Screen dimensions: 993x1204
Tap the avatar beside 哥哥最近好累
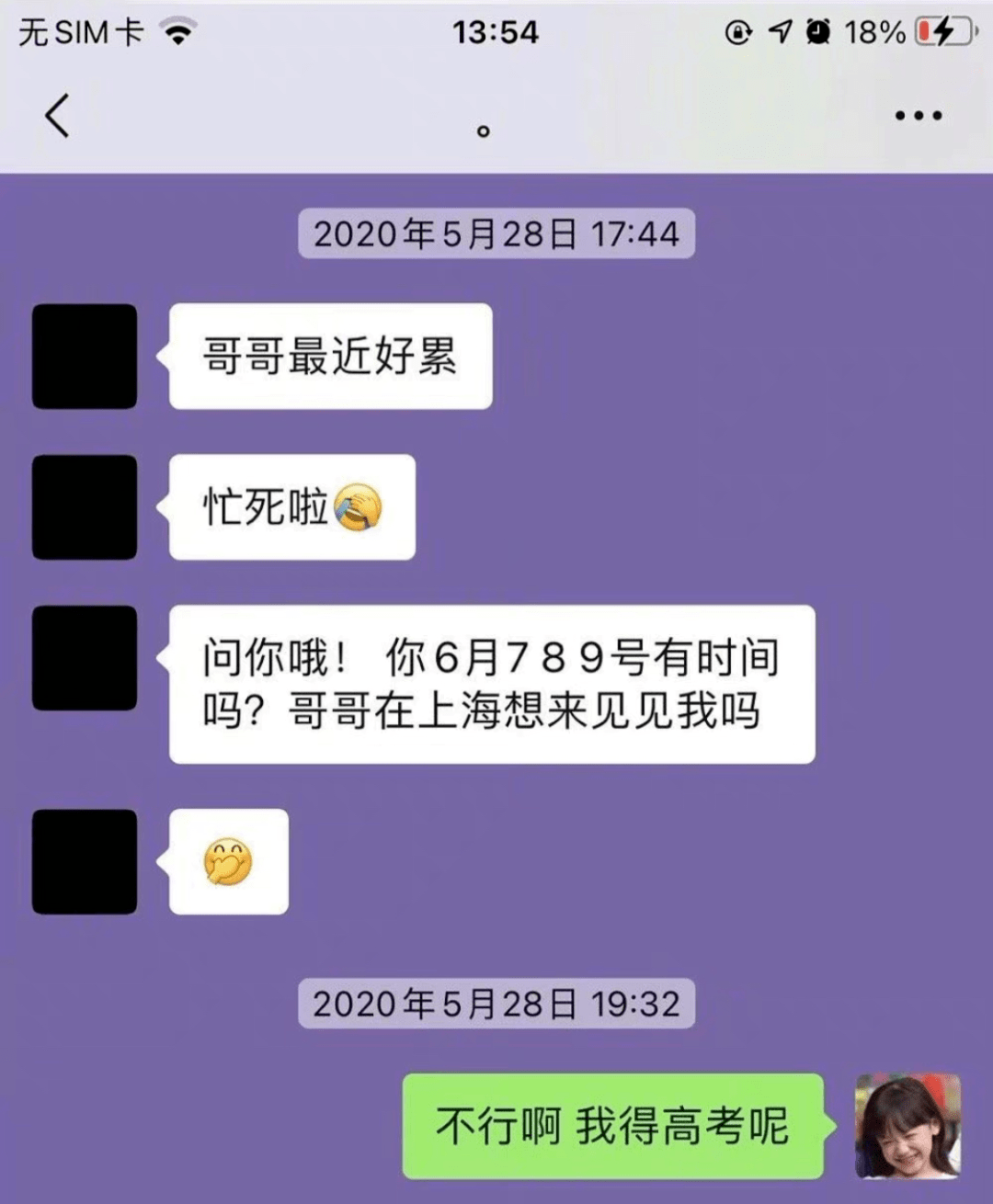85,357
